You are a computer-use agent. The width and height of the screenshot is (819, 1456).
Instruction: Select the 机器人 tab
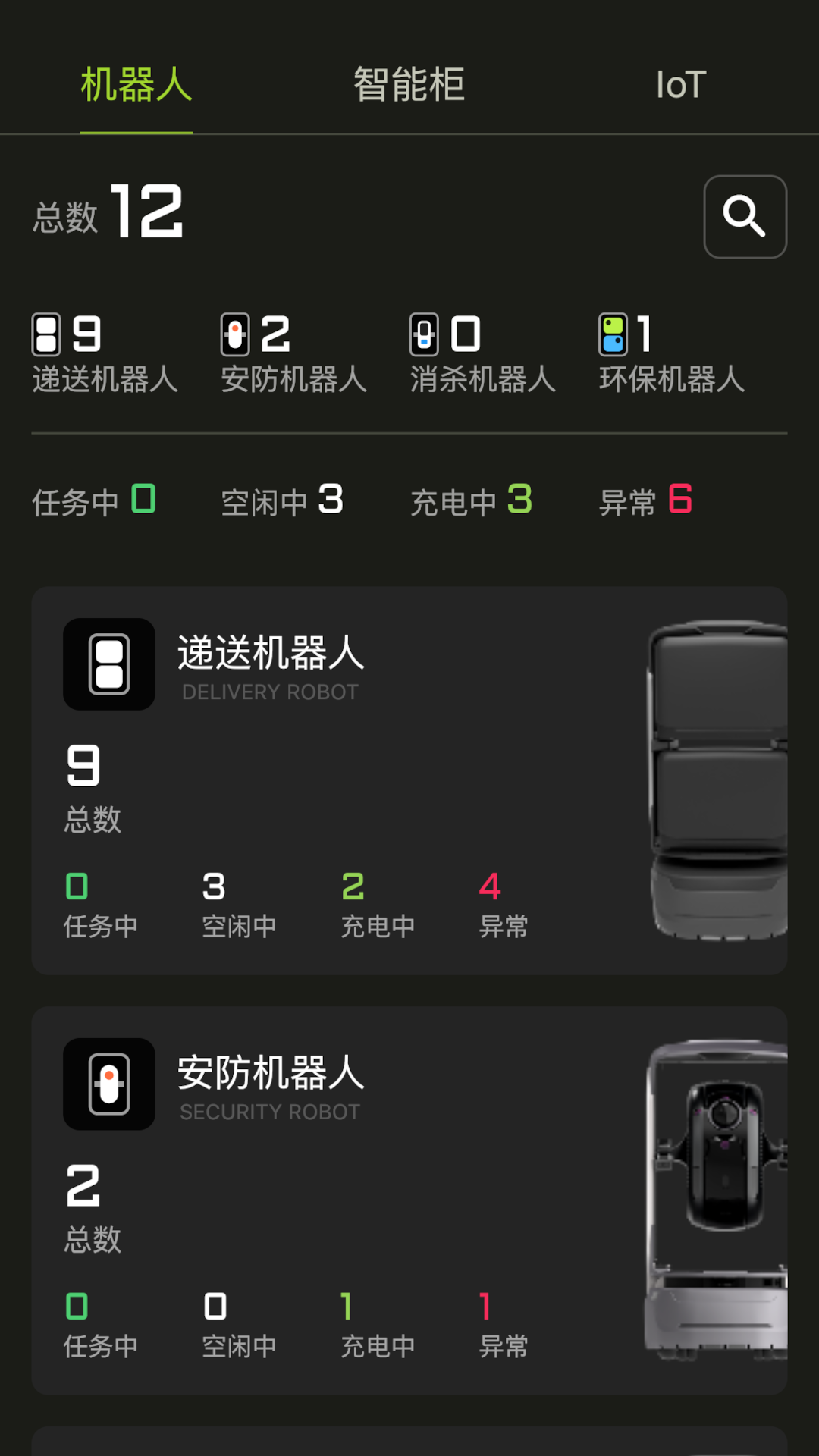tap(136, 85)
